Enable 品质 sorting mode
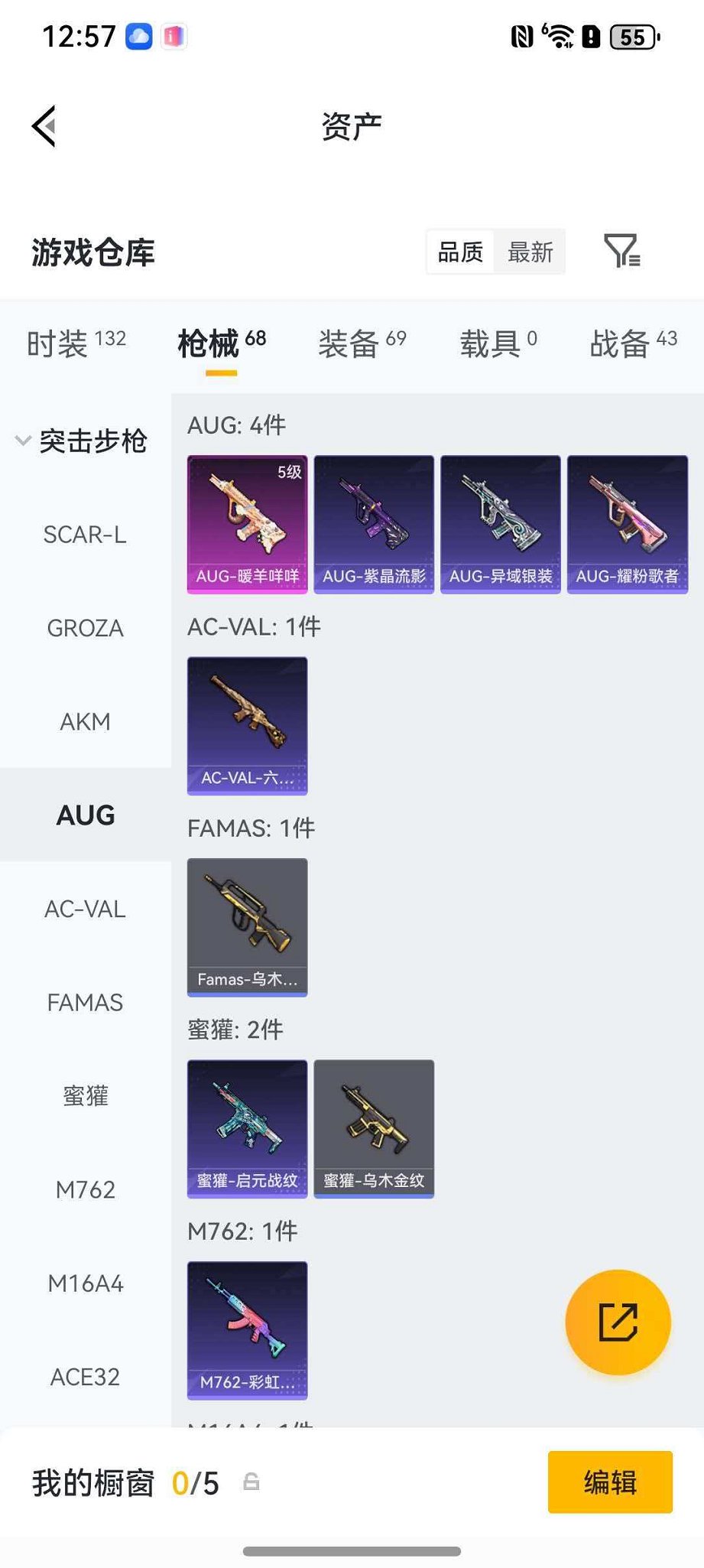 (459, 252)
